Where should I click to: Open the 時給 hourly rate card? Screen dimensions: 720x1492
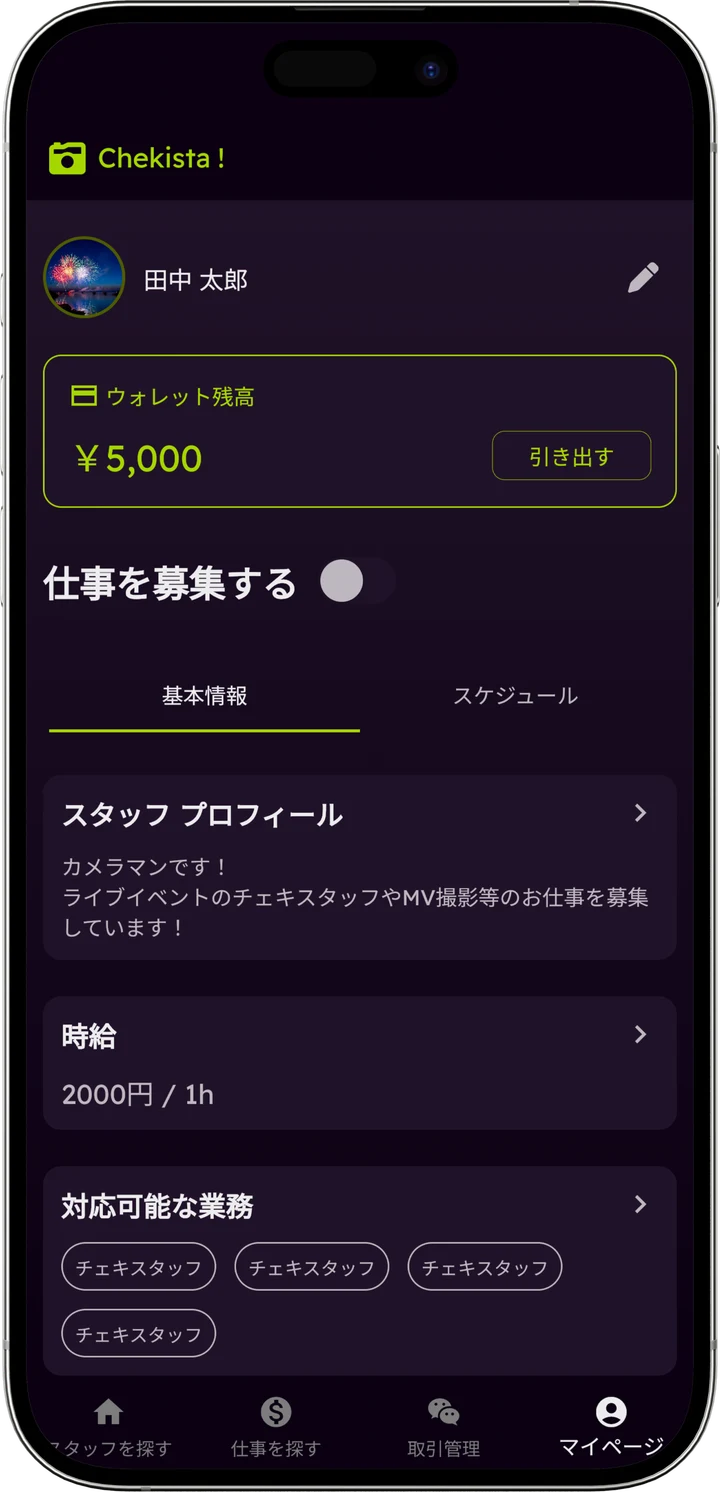360,1062
